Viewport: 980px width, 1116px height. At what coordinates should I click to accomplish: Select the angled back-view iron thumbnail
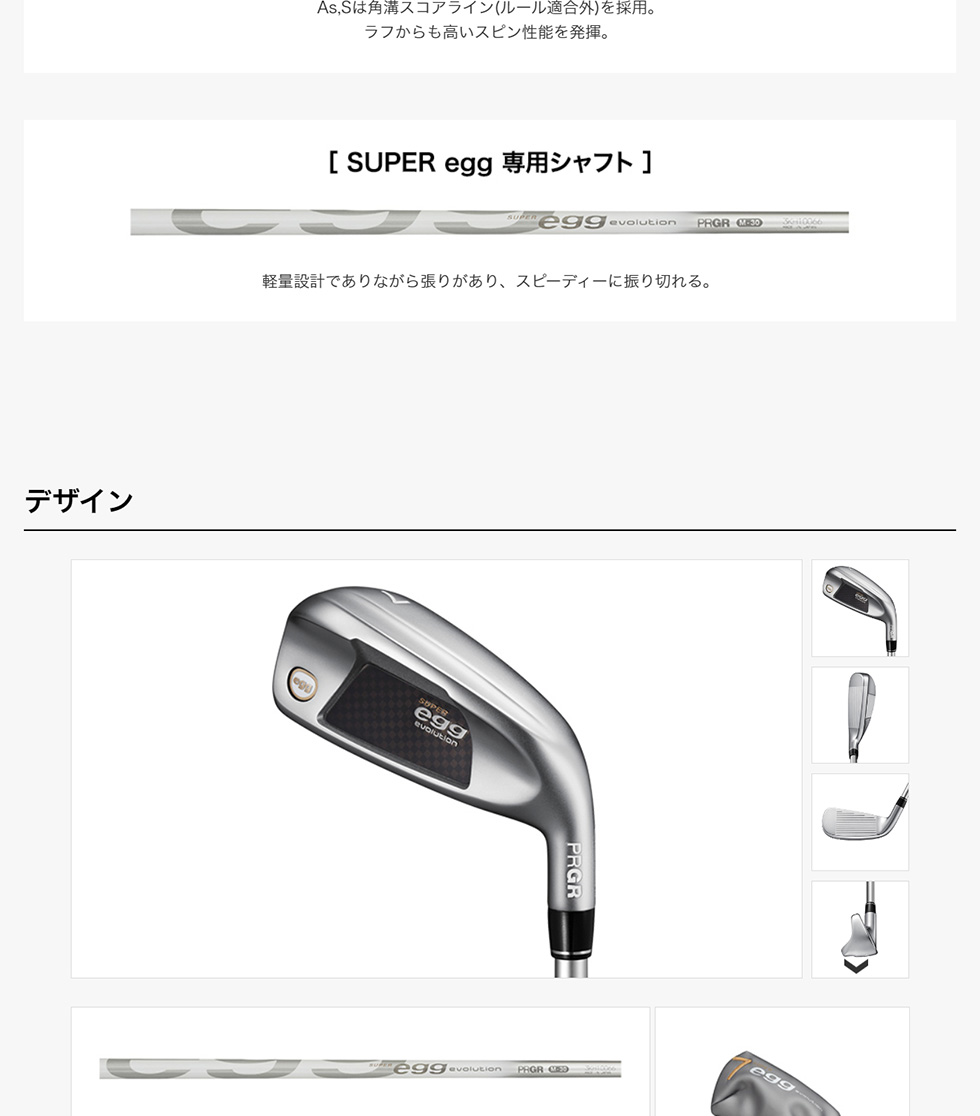(859, 608)
